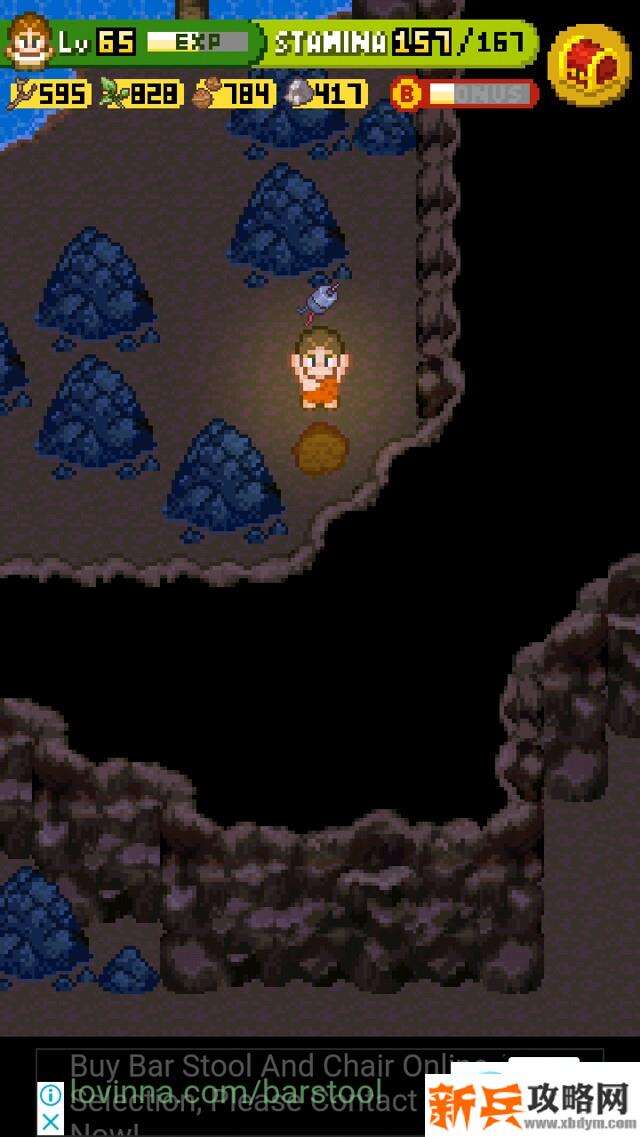Screen dimensions: 640x1137
Task: Tap the character avatar at level 65
Action: [x=27, y=41]
